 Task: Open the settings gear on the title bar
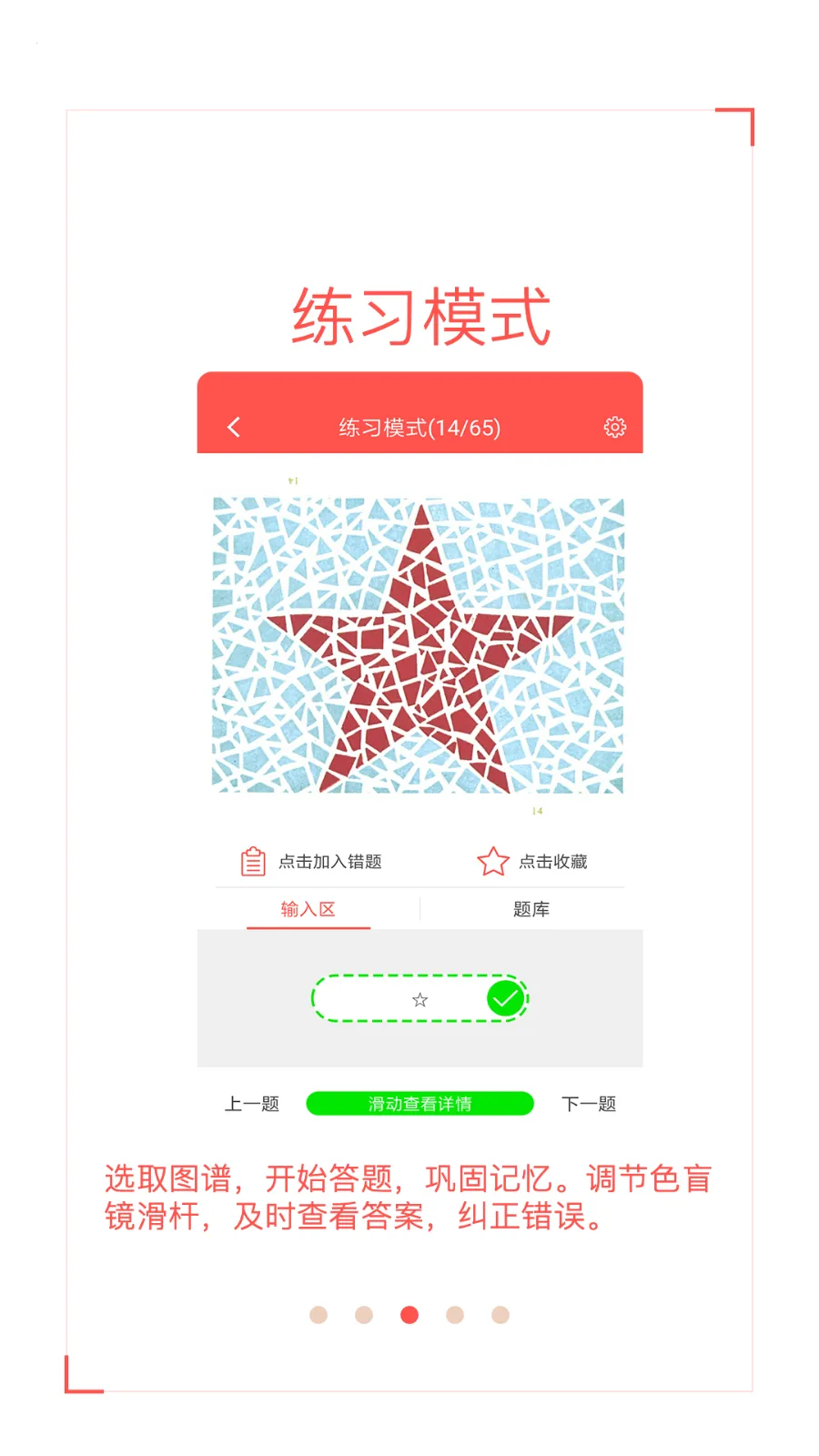(615, 426)
